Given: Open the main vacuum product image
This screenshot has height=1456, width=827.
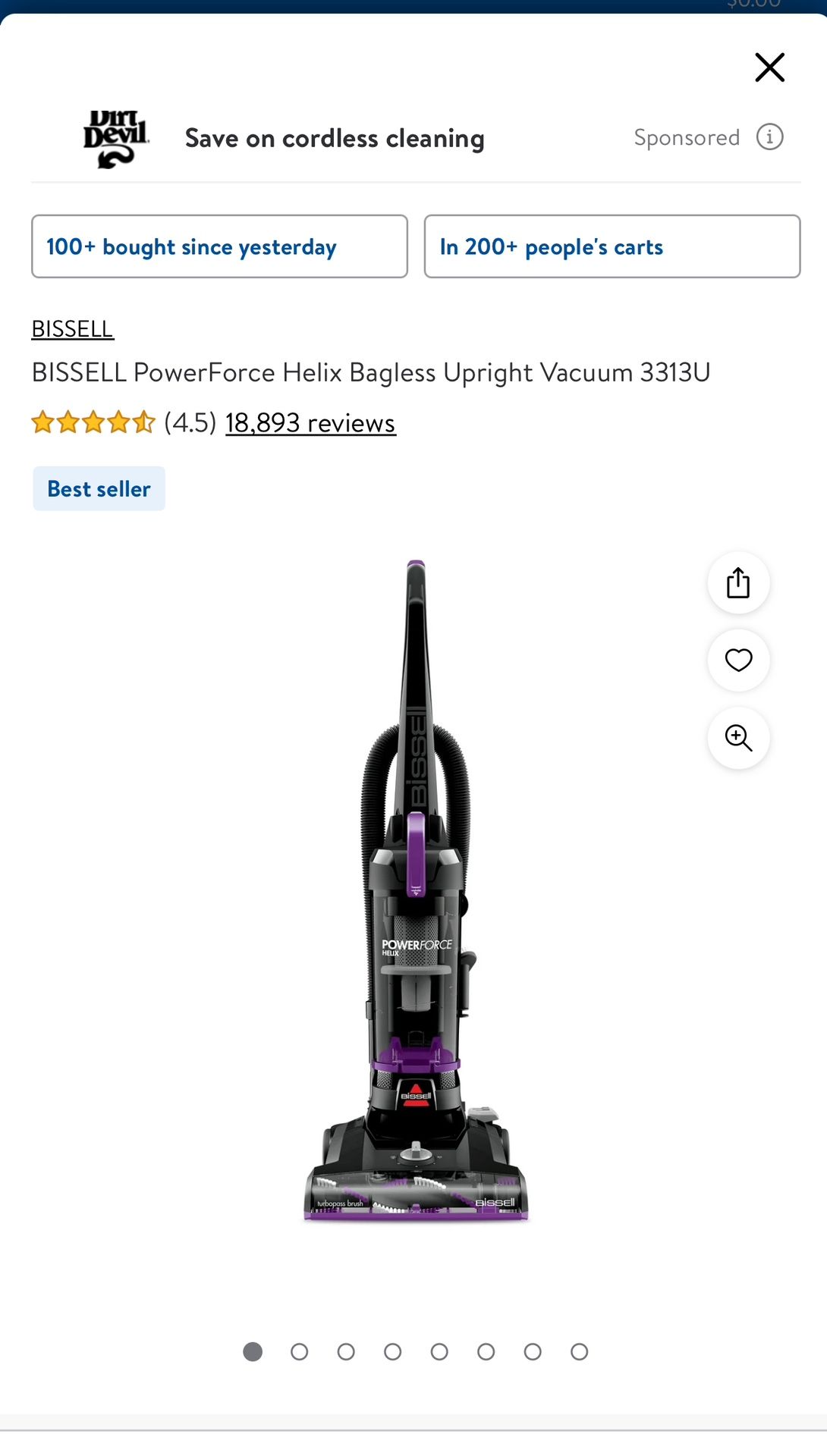Looking at the screenshot, I should pyautogui.click(x=416, y=891).
